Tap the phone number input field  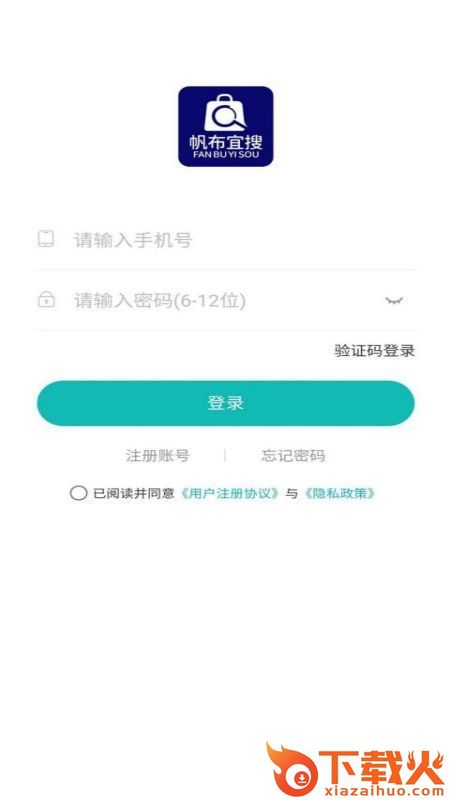click(226, 240)
